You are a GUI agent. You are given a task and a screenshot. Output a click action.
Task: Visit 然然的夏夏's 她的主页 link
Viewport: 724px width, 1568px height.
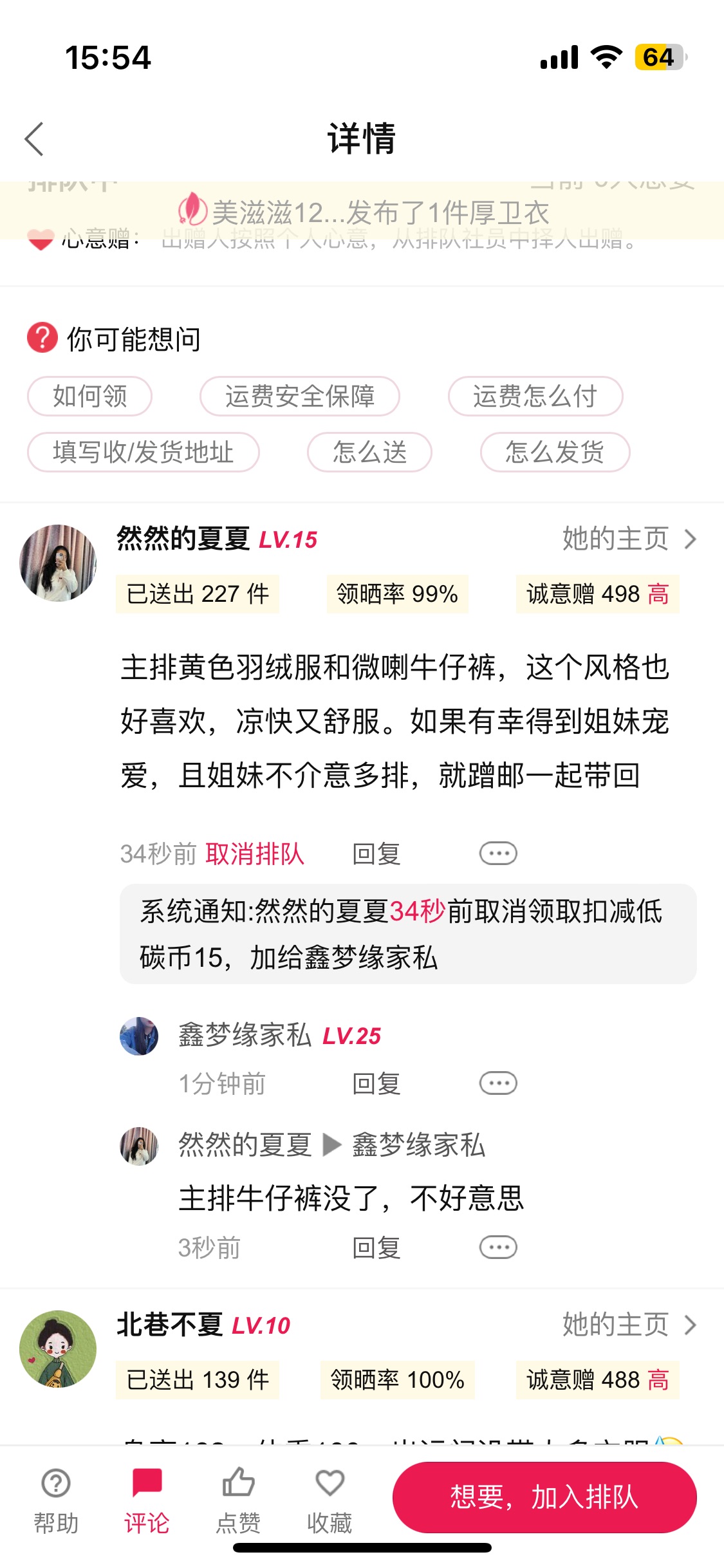pos(629,539)
